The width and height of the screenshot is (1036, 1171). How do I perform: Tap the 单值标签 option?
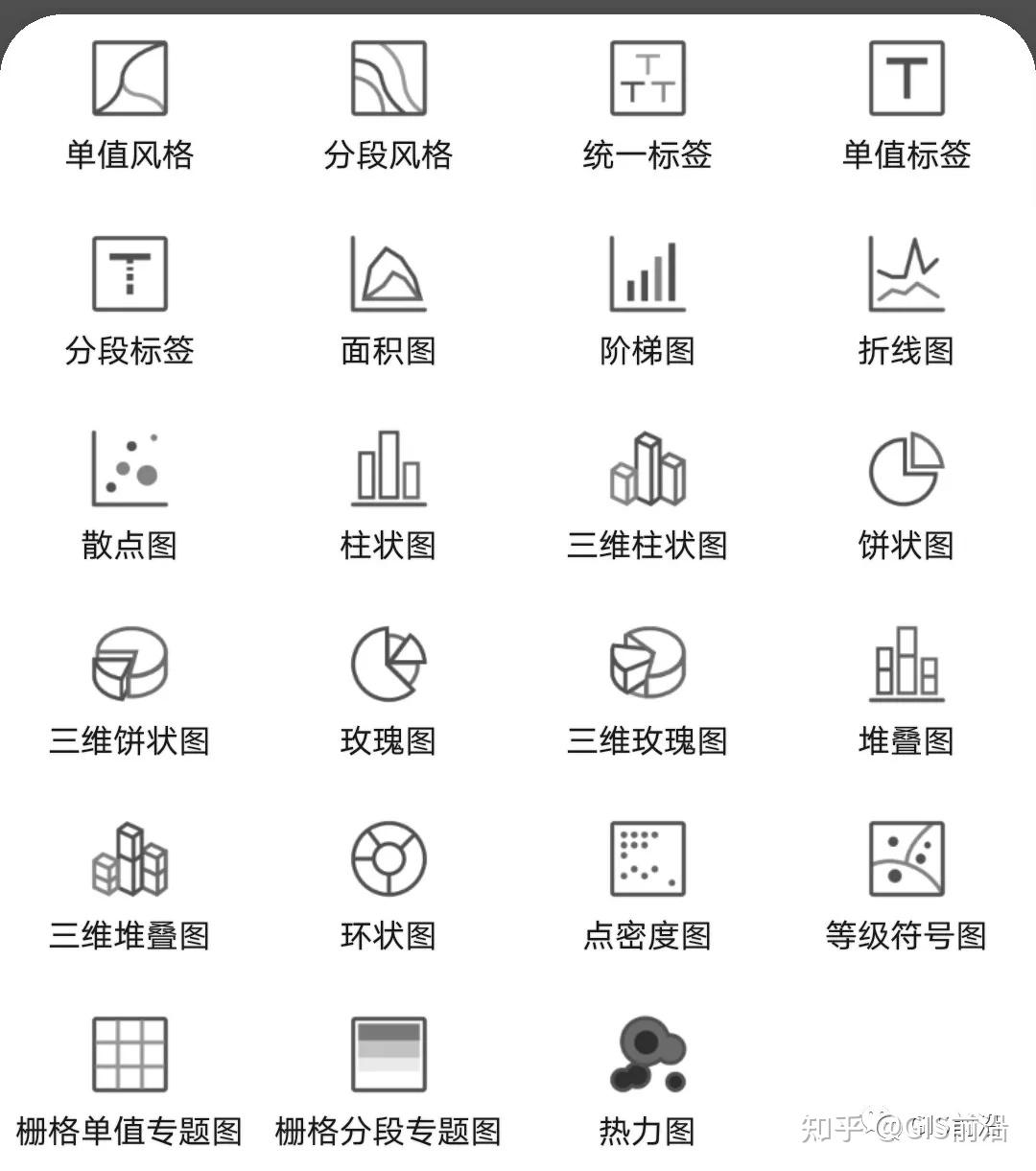tap(906, 80)
